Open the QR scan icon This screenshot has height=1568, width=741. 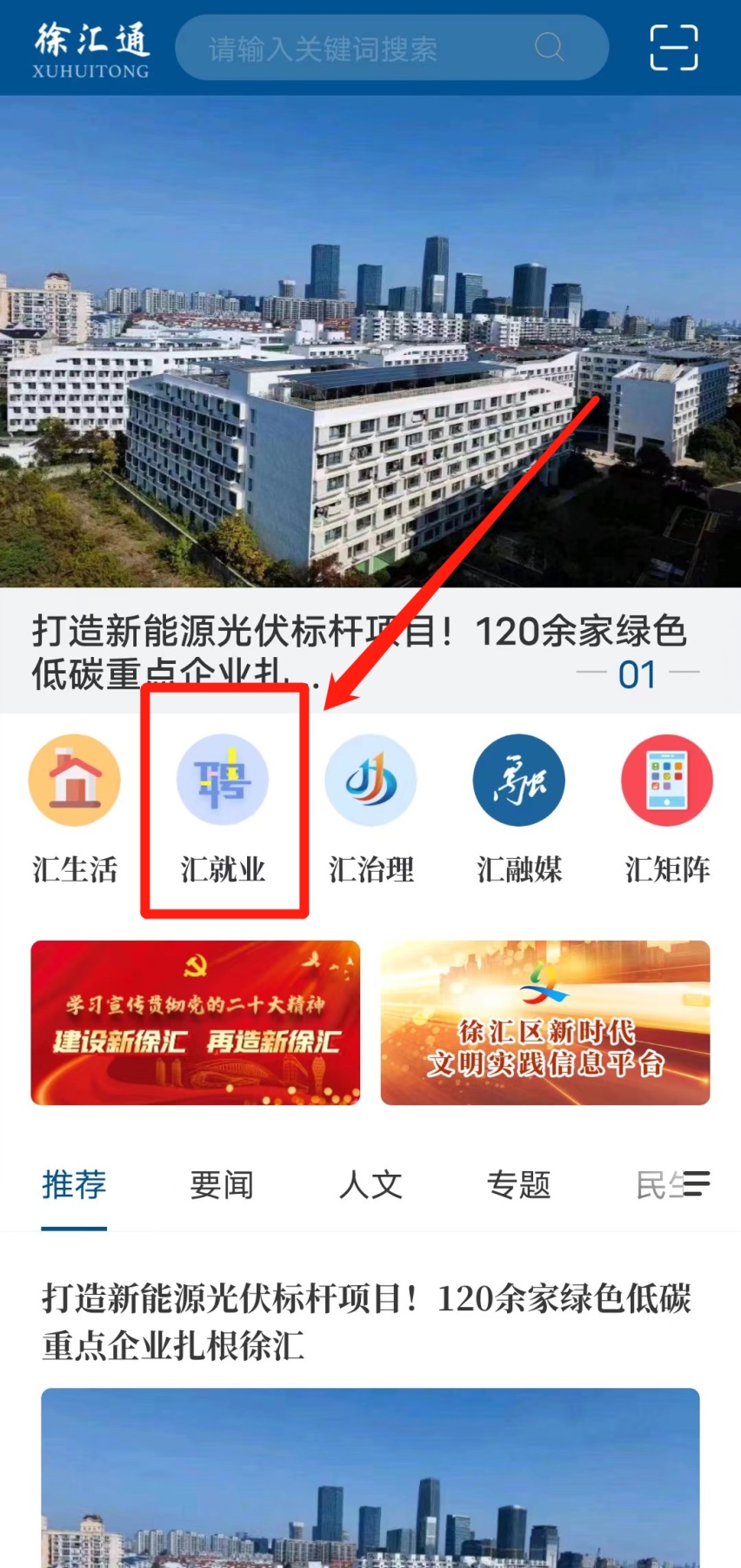tap(674, 48)
